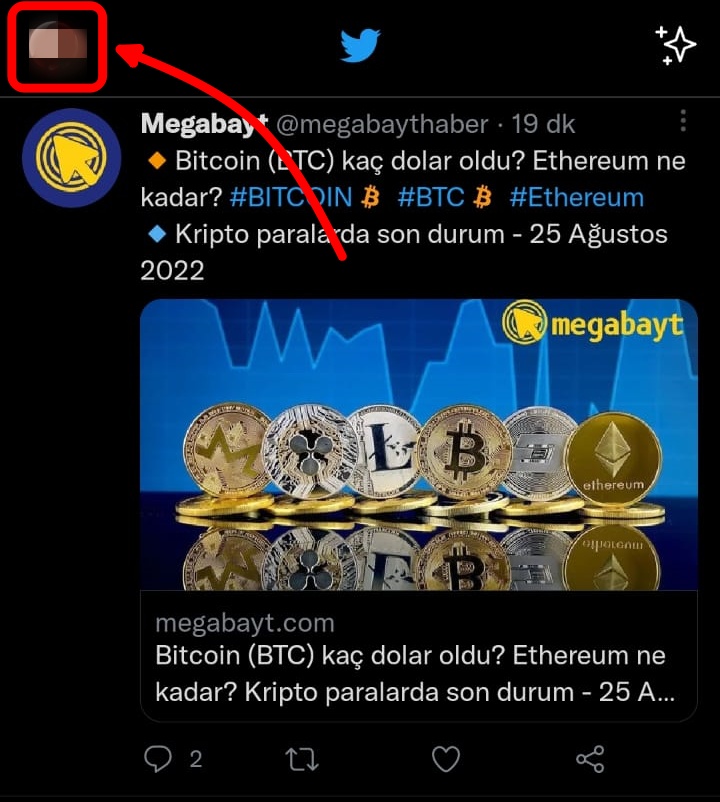Share the Megabayt tweet
The width and height of the screenshot is (720, 802).
[x=591, y=760]
